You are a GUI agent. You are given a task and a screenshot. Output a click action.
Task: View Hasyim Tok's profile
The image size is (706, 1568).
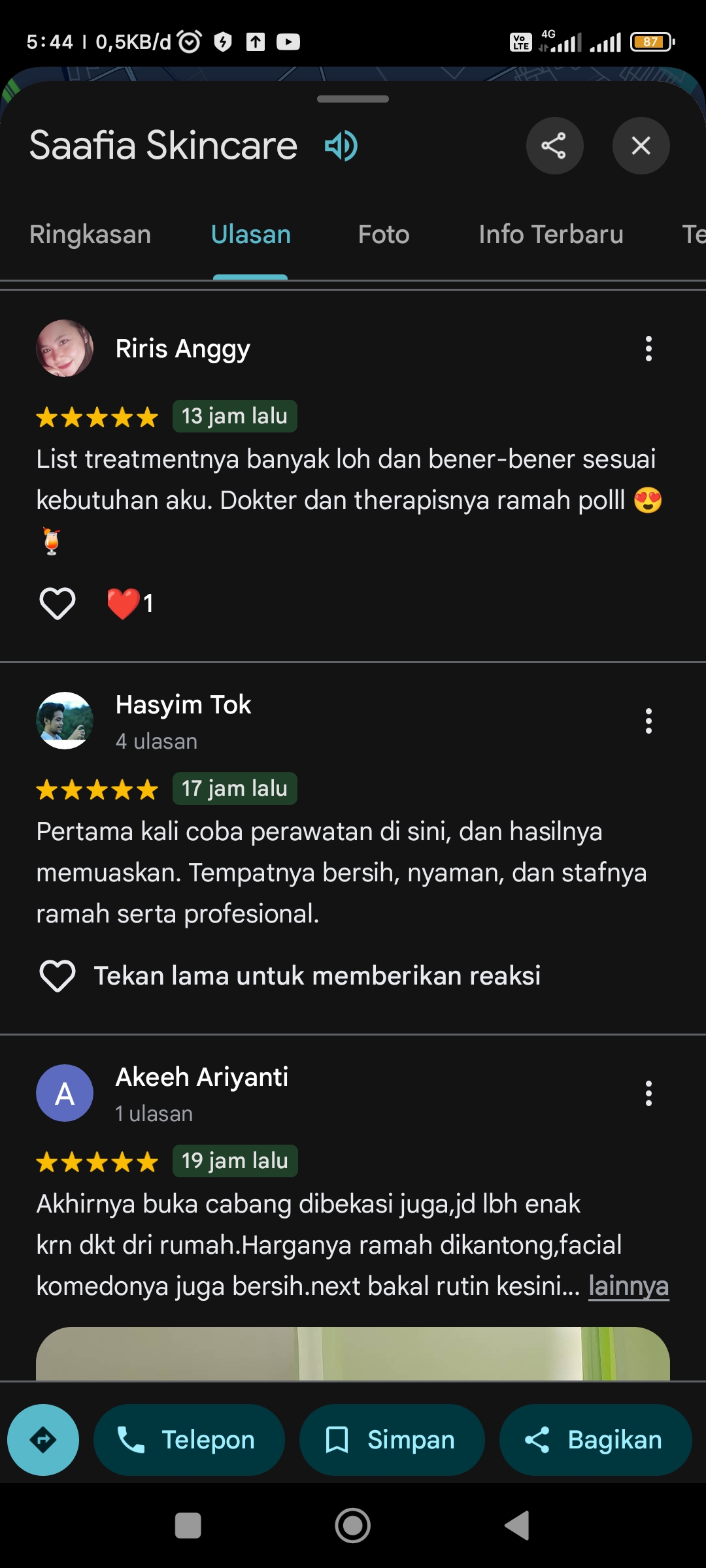click(64, 721)
